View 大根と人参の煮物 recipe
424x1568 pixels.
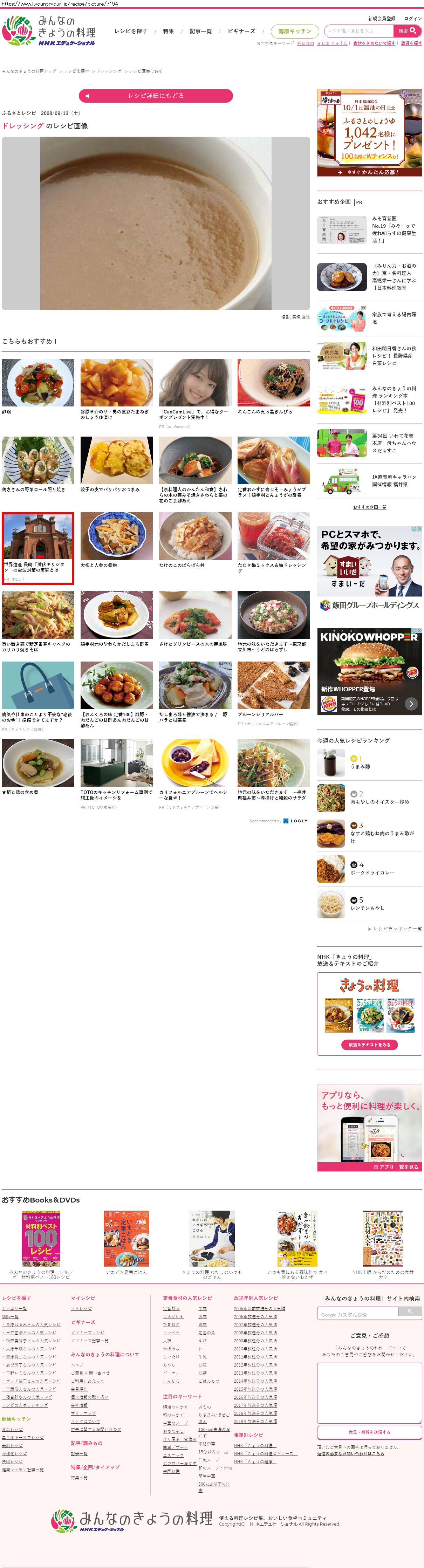pos(116,537)
